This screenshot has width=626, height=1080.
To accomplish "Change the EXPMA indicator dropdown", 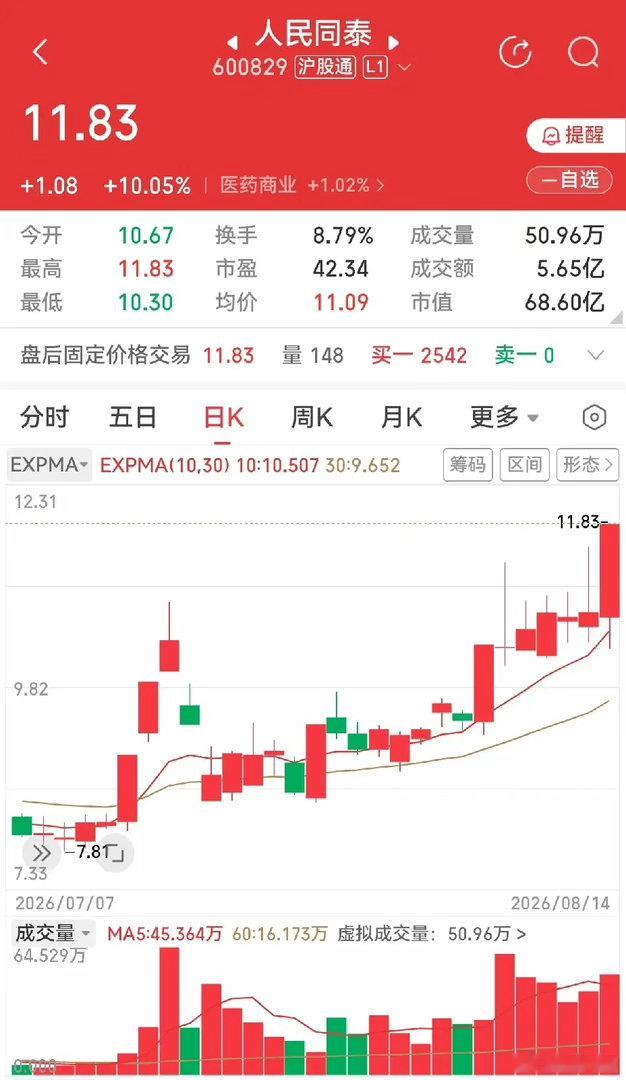I will 49,465.
